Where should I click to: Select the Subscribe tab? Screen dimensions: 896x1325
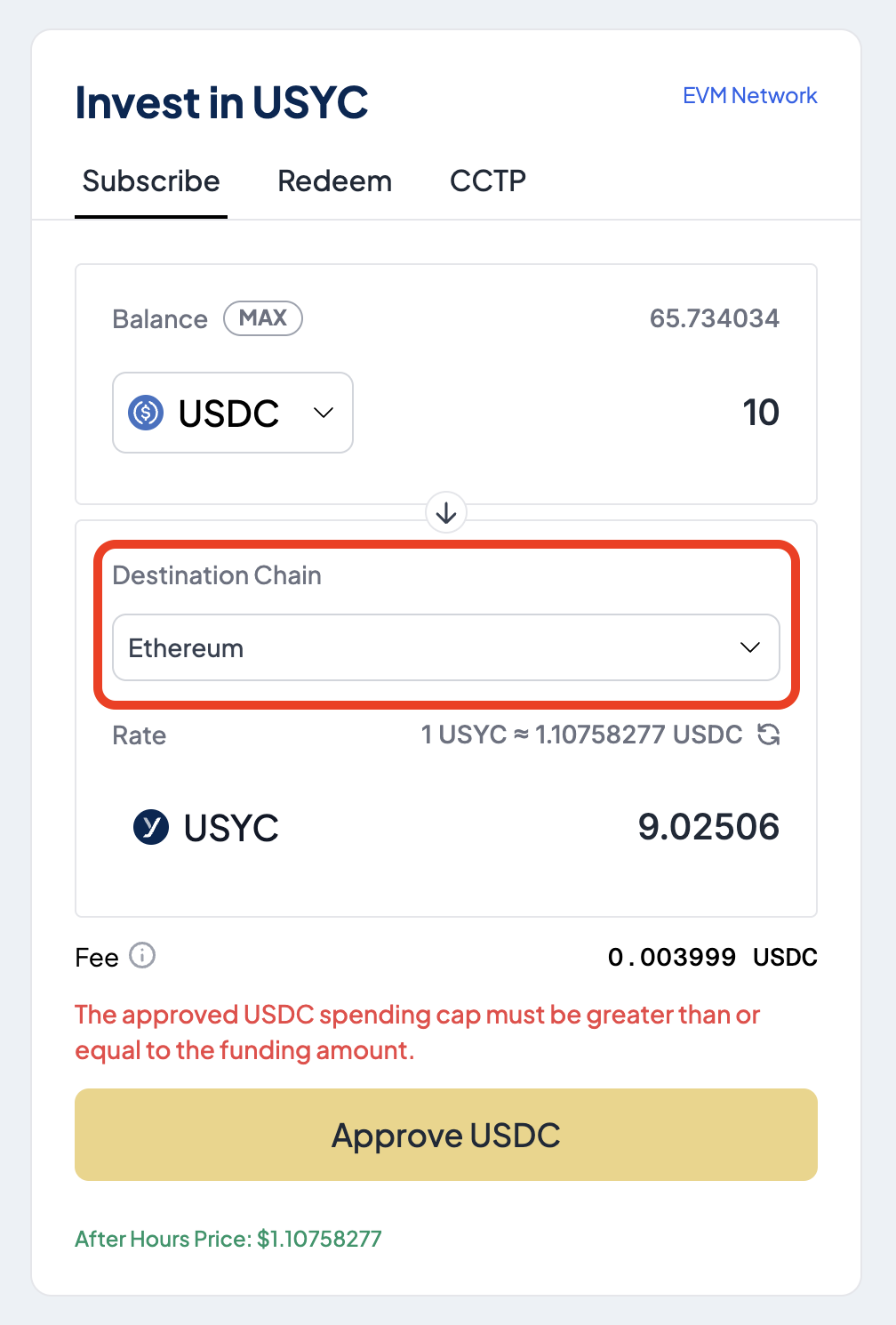[x=151, y=181]
